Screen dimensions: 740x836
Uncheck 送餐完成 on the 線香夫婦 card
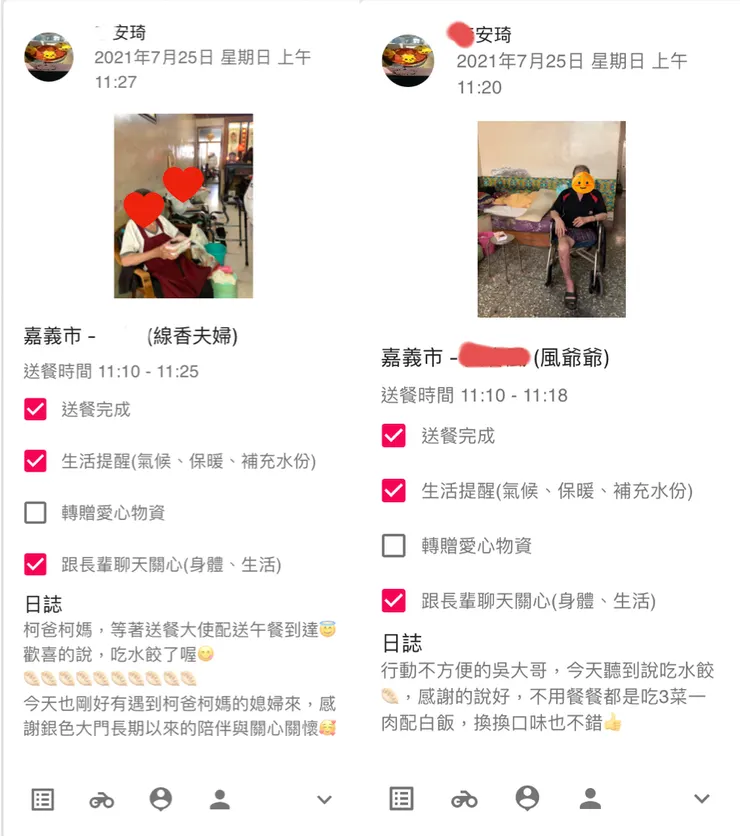click(37, 409)
